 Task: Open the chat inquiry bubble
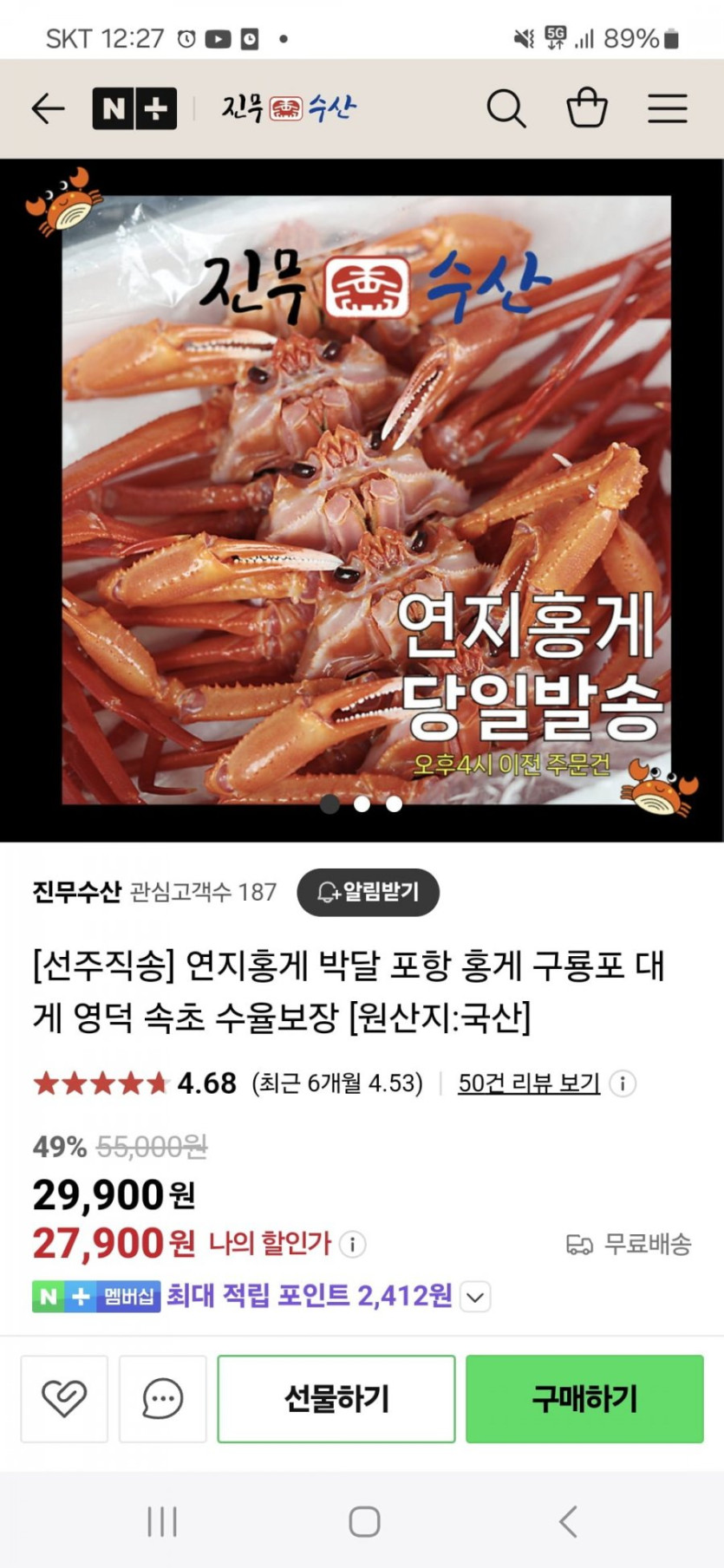[x=162, y=1399]
